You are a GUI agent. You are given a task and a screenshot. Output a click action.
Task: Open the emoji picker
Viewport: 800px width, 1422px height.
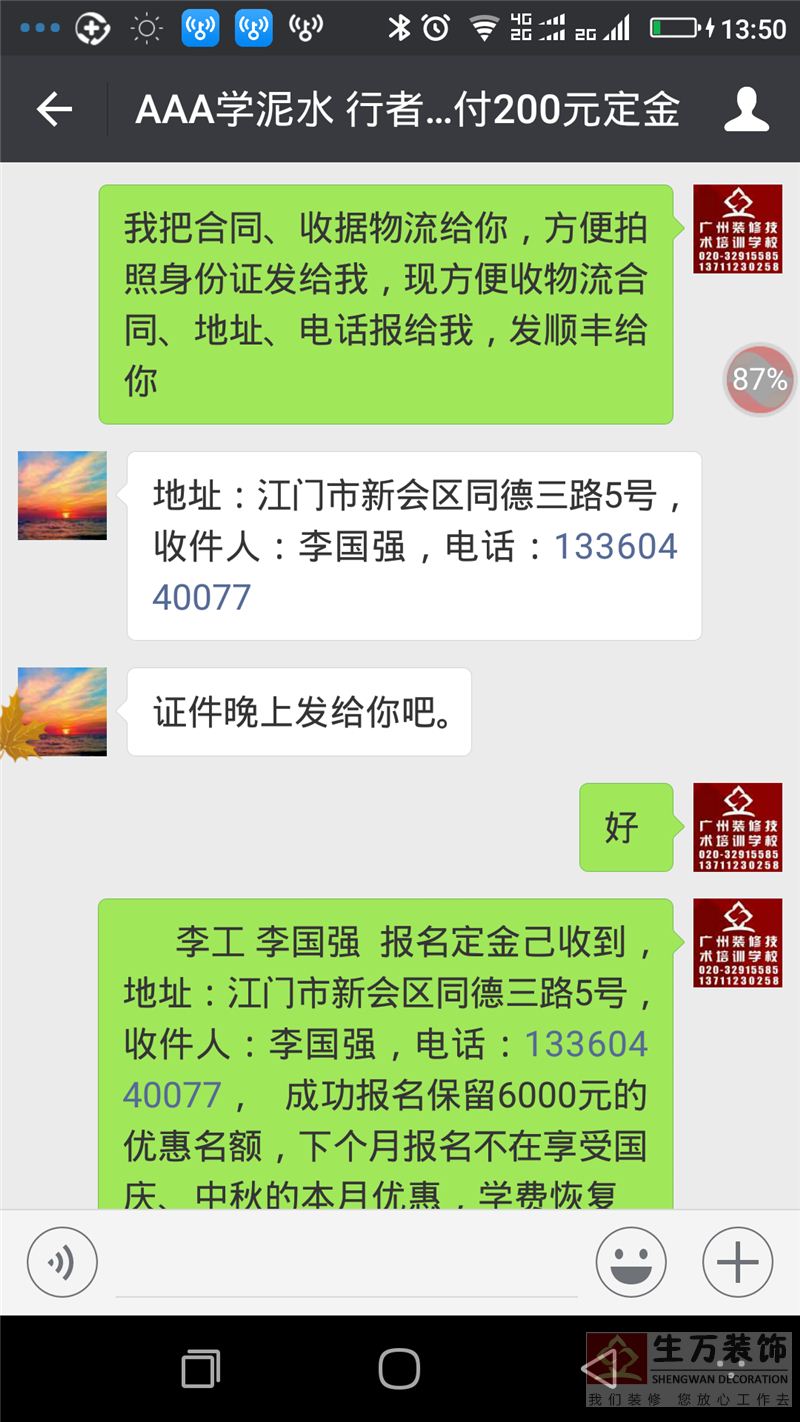coord(631,1262)
